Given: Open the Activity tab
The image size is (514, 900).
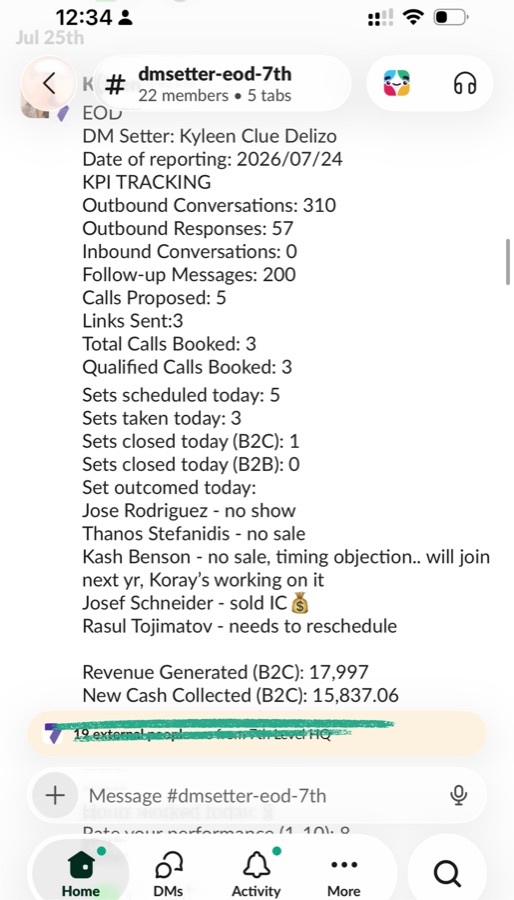Looking at the screenshot, I should (256, 873).
